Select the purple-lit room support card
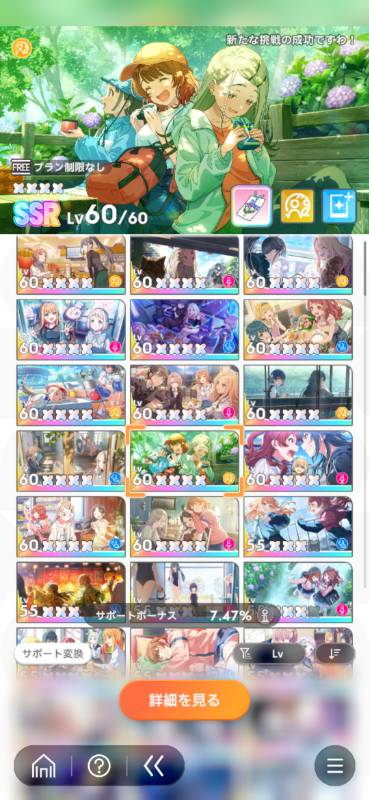Viewport: 369px width, 800px height. [x=184, y=330]
